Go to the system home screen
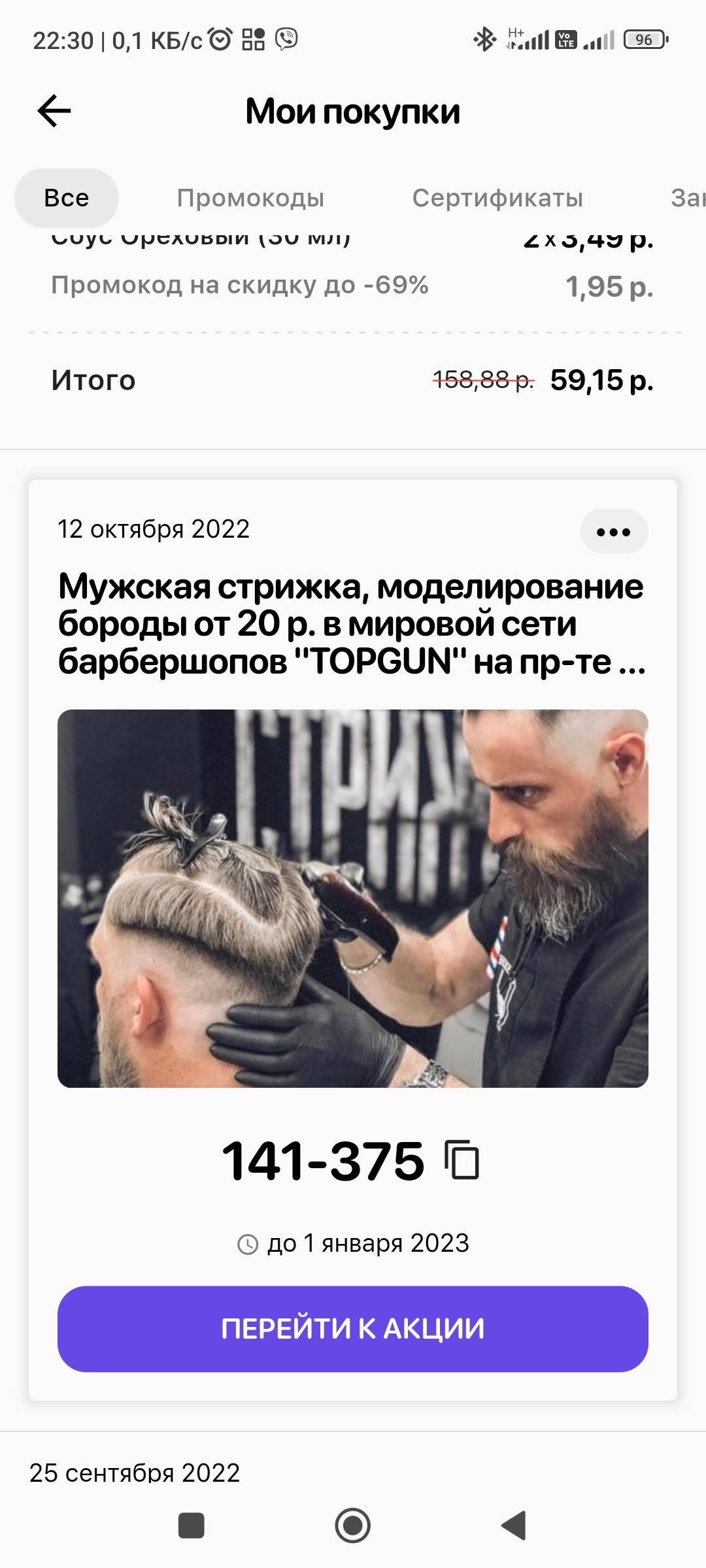The image size is (706, 1568). pos(353,1526)
